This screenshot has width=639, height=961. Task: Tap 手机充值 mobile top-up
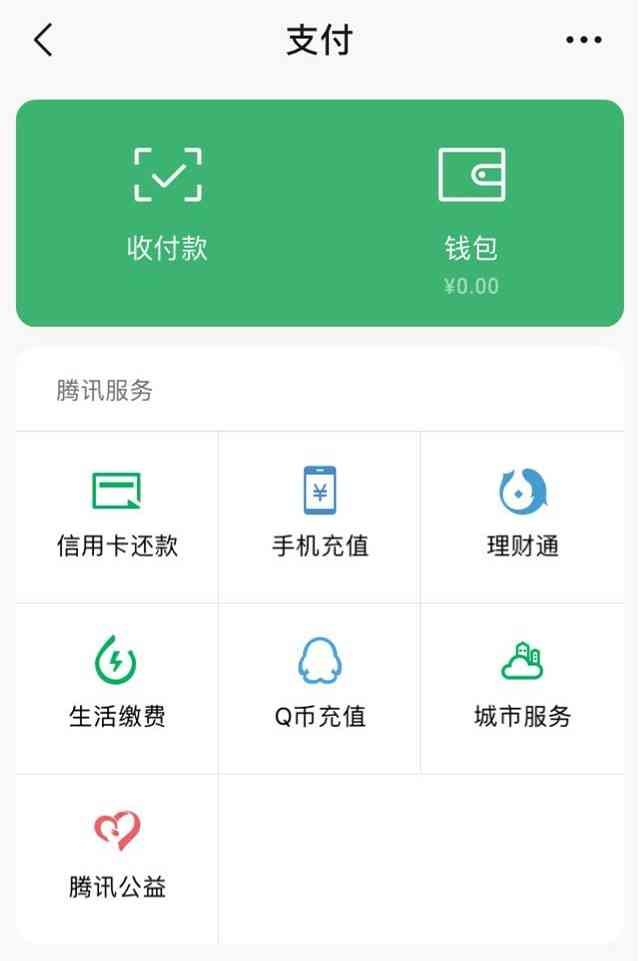point(320,517)
